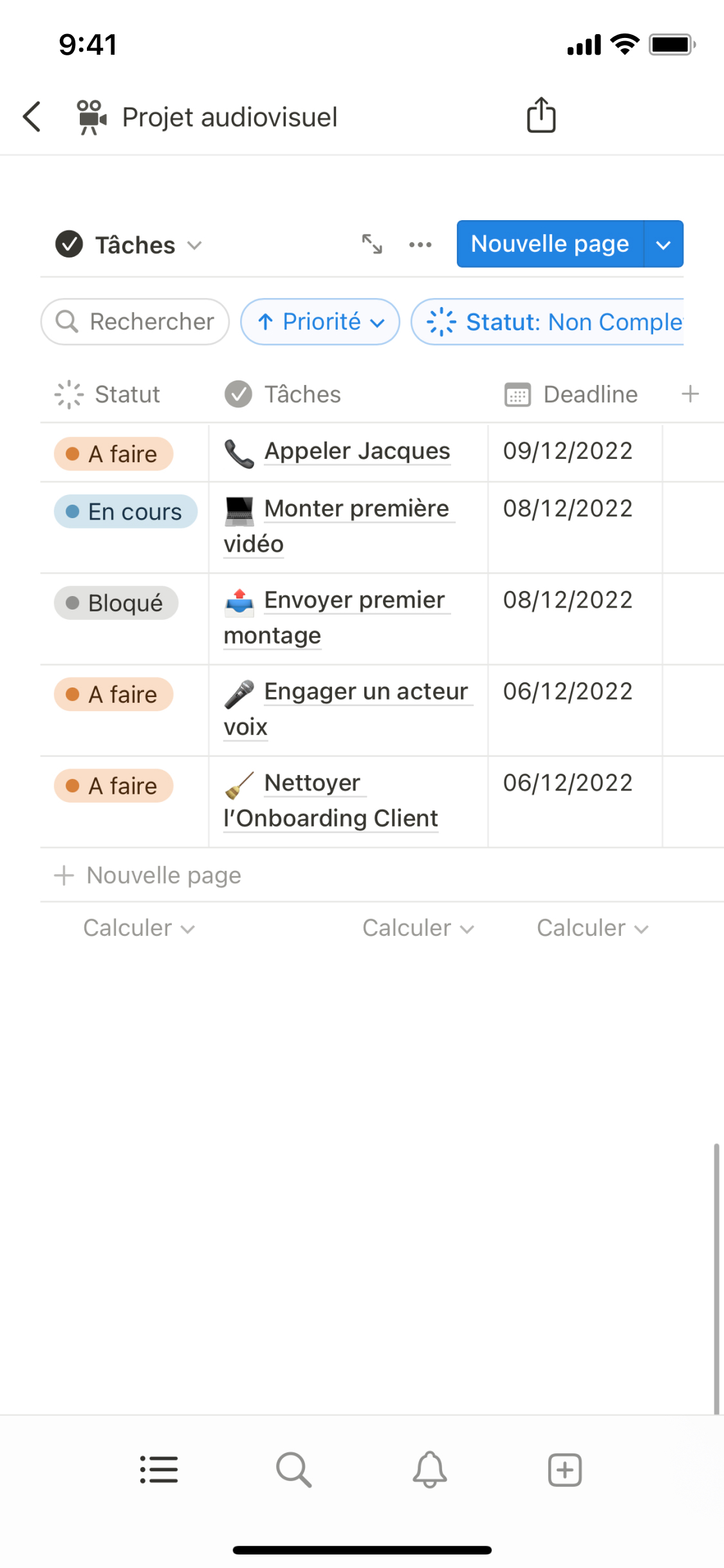Share the Projet audiovisuel page
The height and width of the screenshot is (1568, 724).
(x=541, y=116)
